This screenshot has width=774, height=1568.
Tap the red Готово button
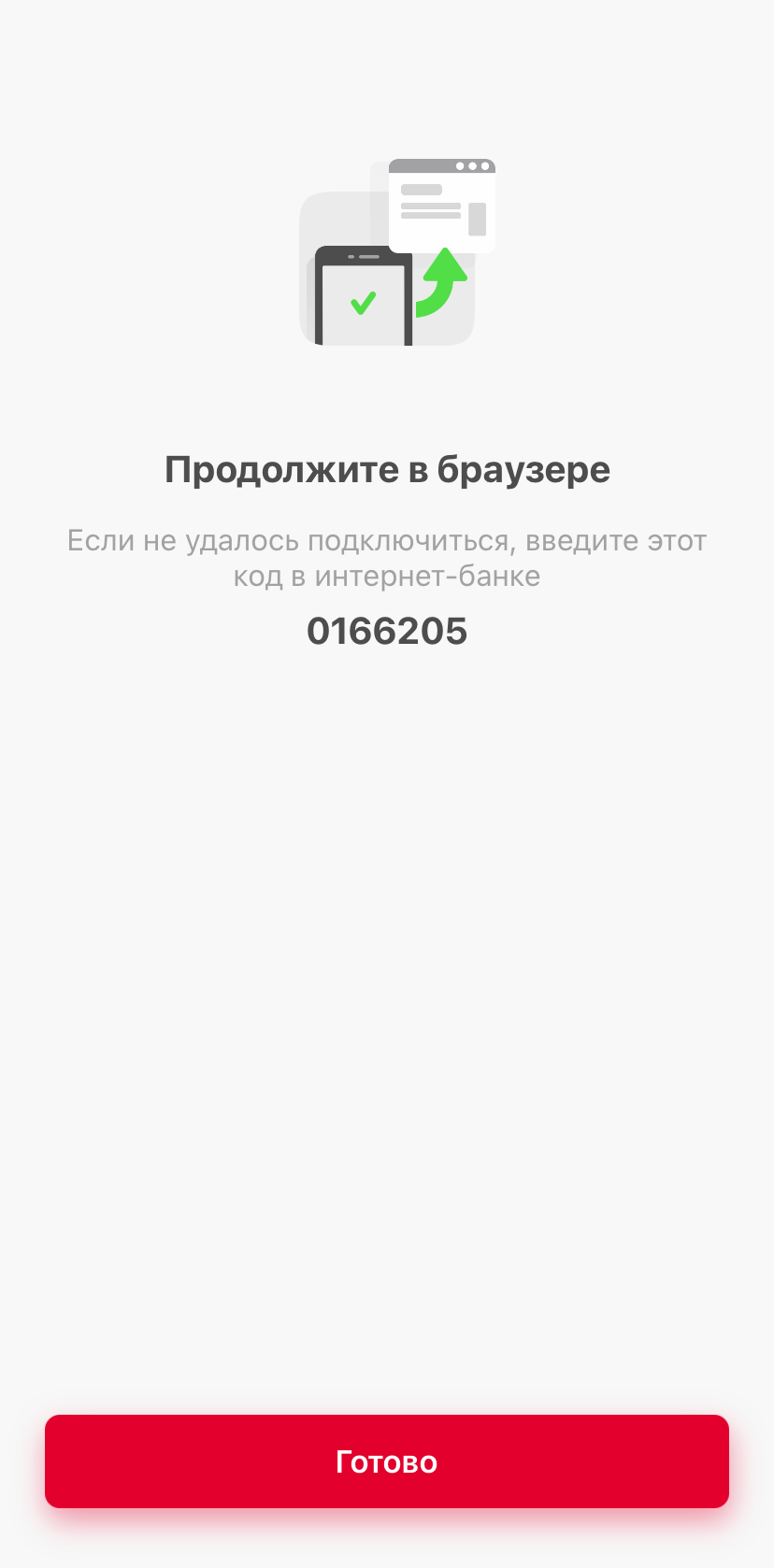[387, 1461]
